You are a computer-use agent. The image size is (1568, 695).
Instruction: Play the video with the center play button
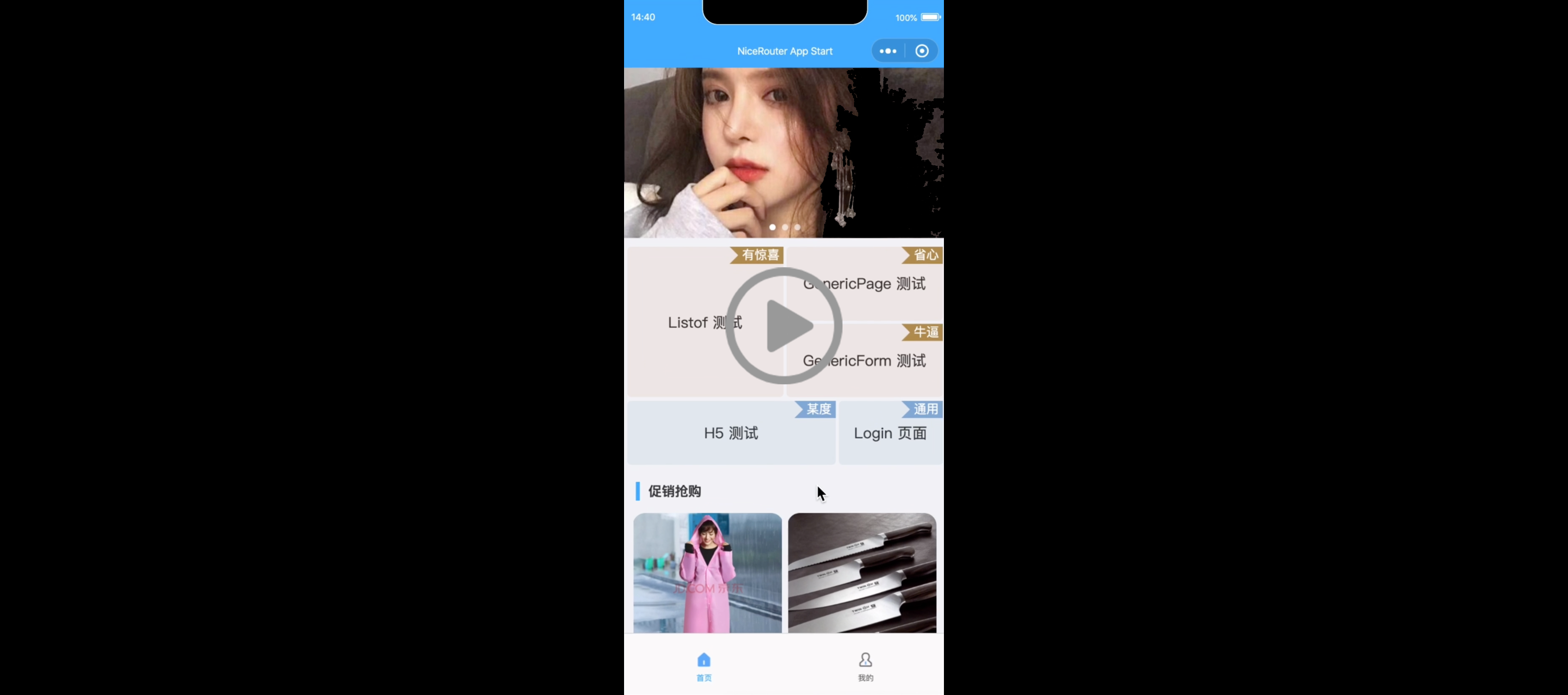(784, 326)
